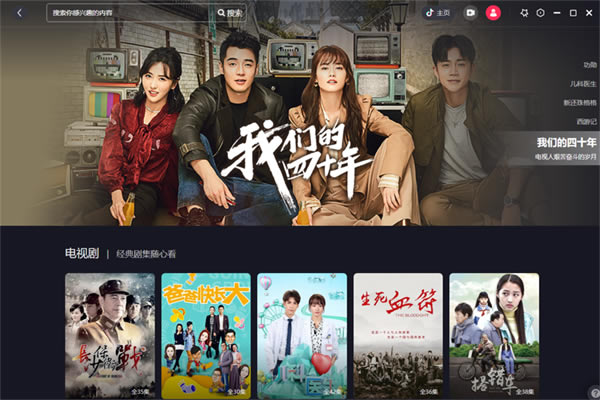The image size is (600, 400).
Task: Open the 生死血符 series poster
Action: 398,335
